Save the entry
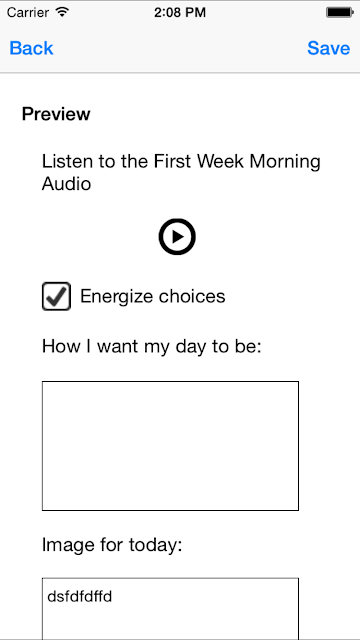Screen dimensions: 360x640 (x=329, y=48)
